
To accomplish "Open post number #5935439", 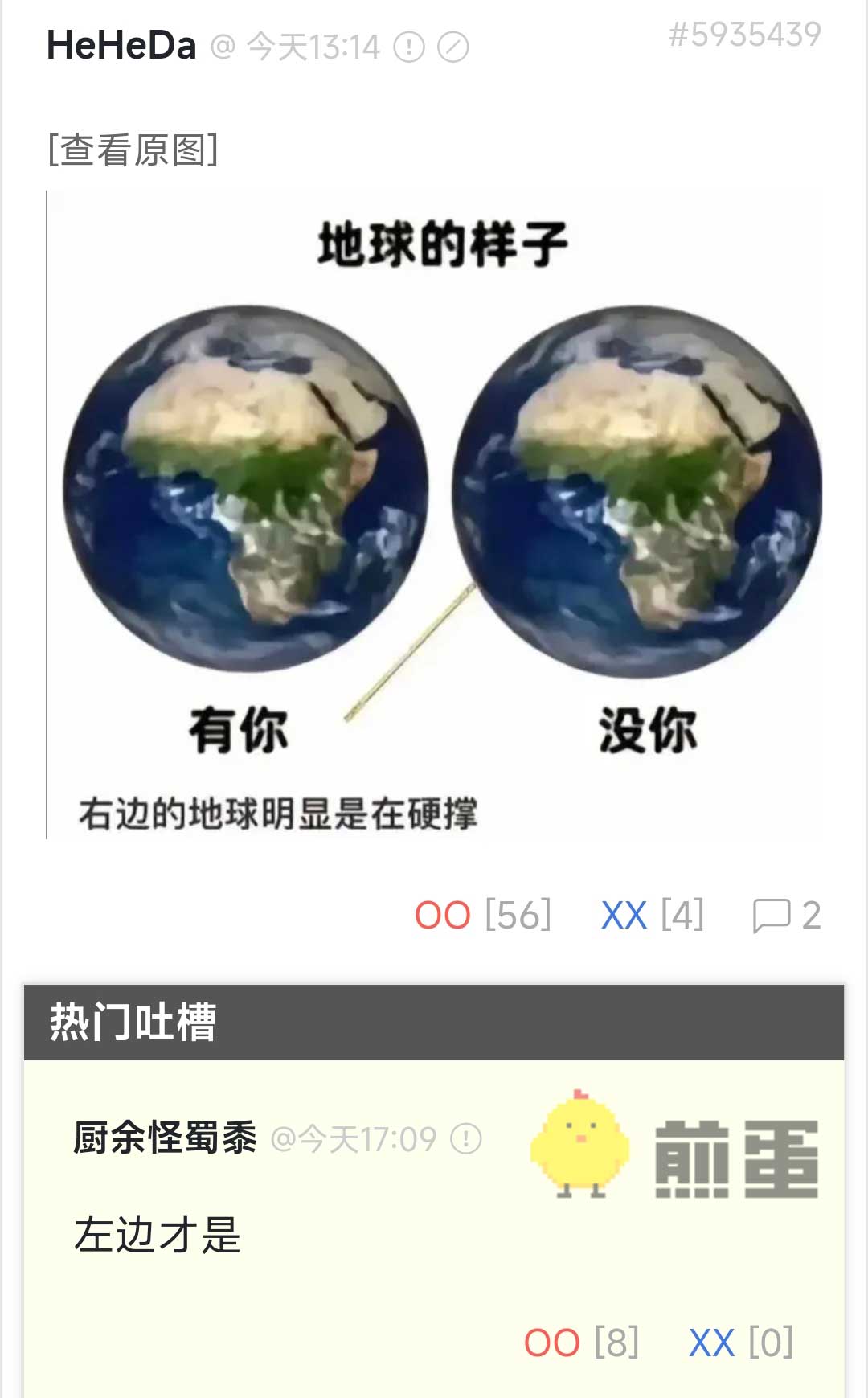I will (744, 35).
